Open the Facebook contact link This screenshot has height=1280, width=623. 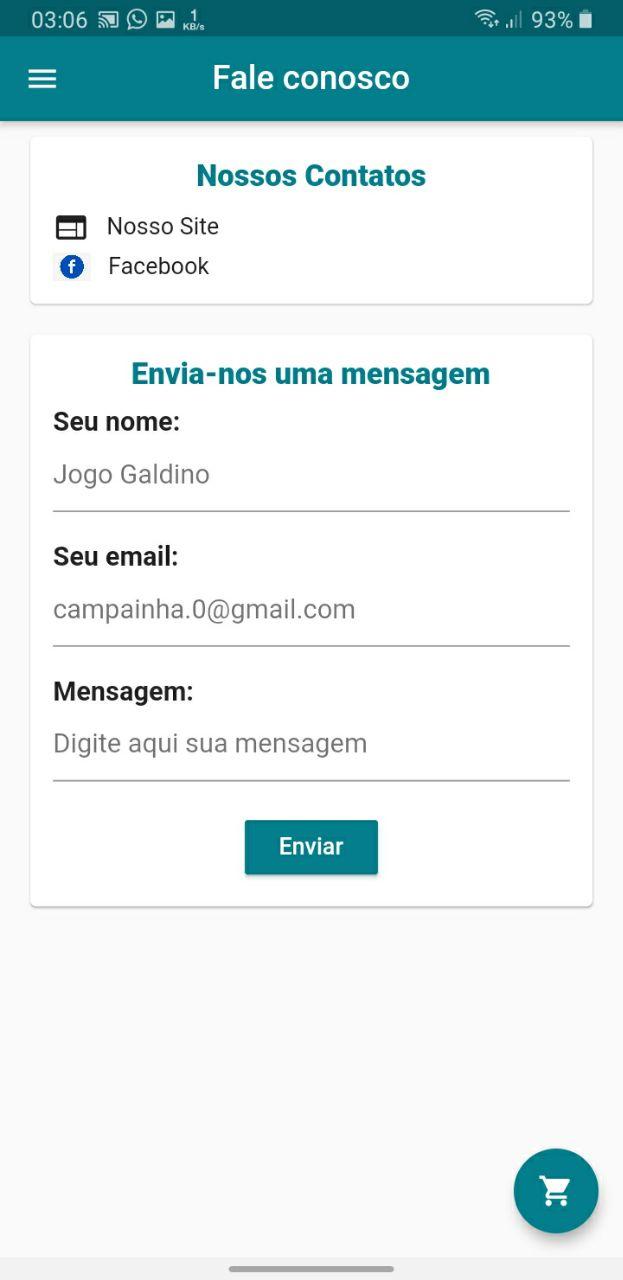click(158, 266)
